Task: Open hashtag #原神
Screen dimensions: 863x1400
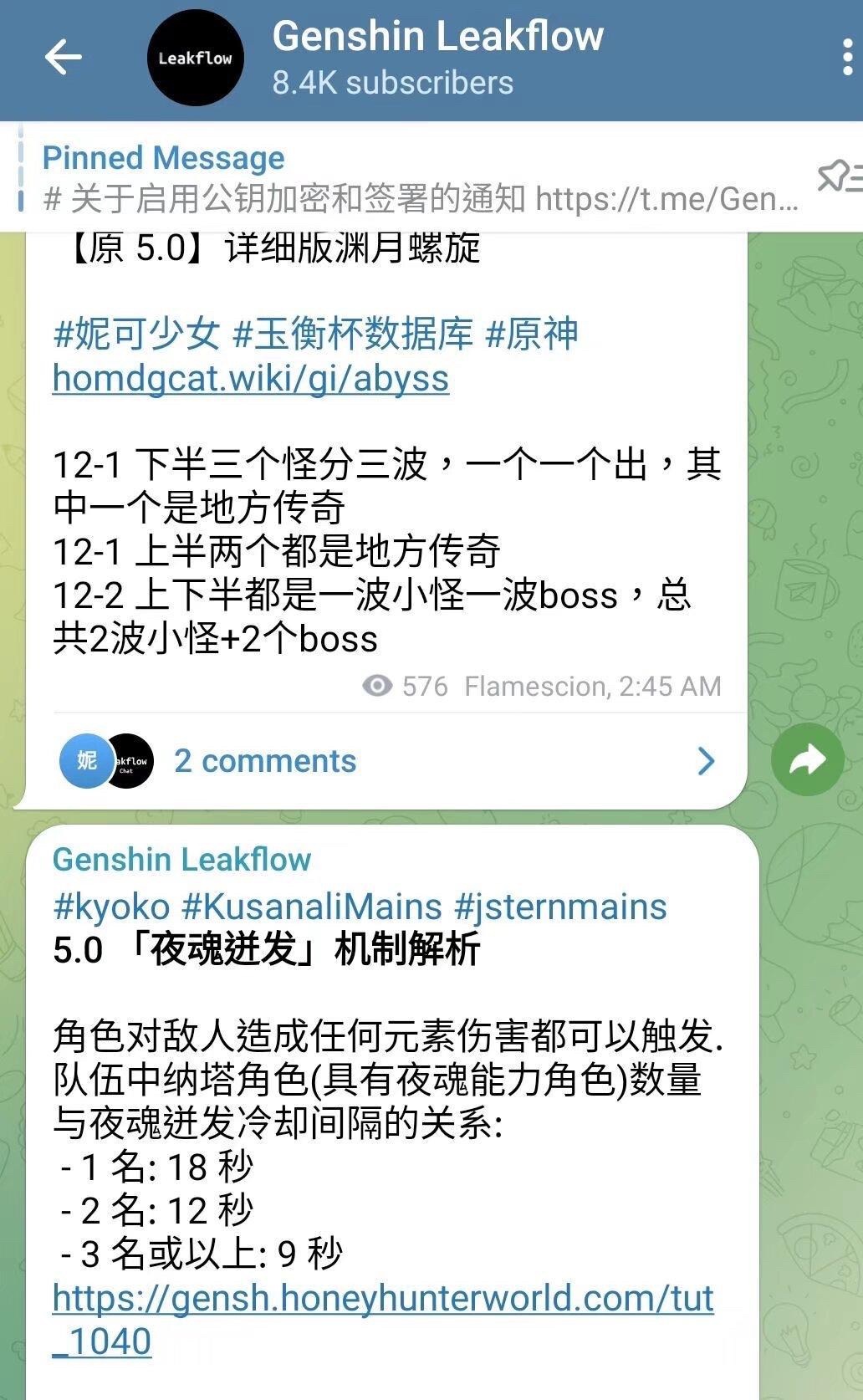Action: 532,334
